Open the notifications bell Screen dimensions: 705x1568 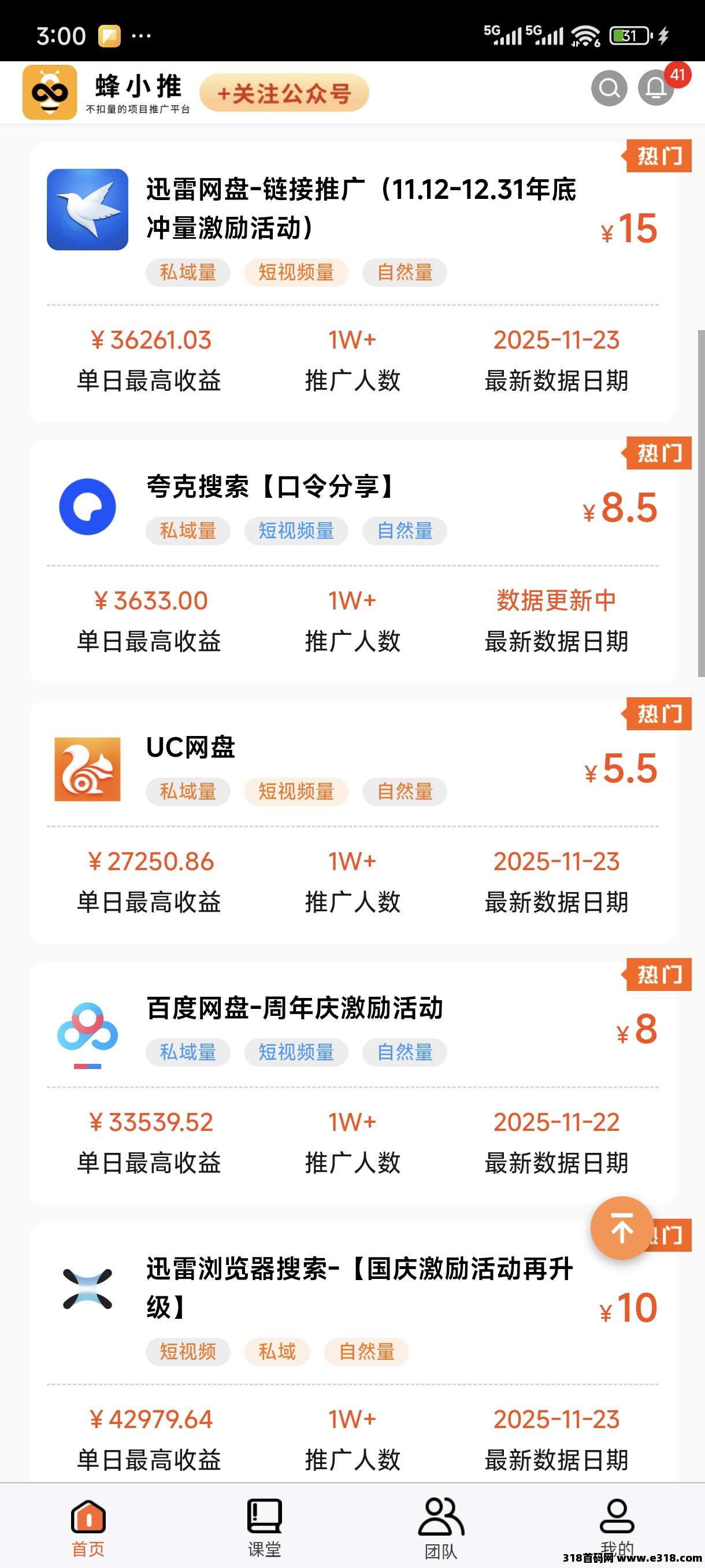tap(656, 89)
